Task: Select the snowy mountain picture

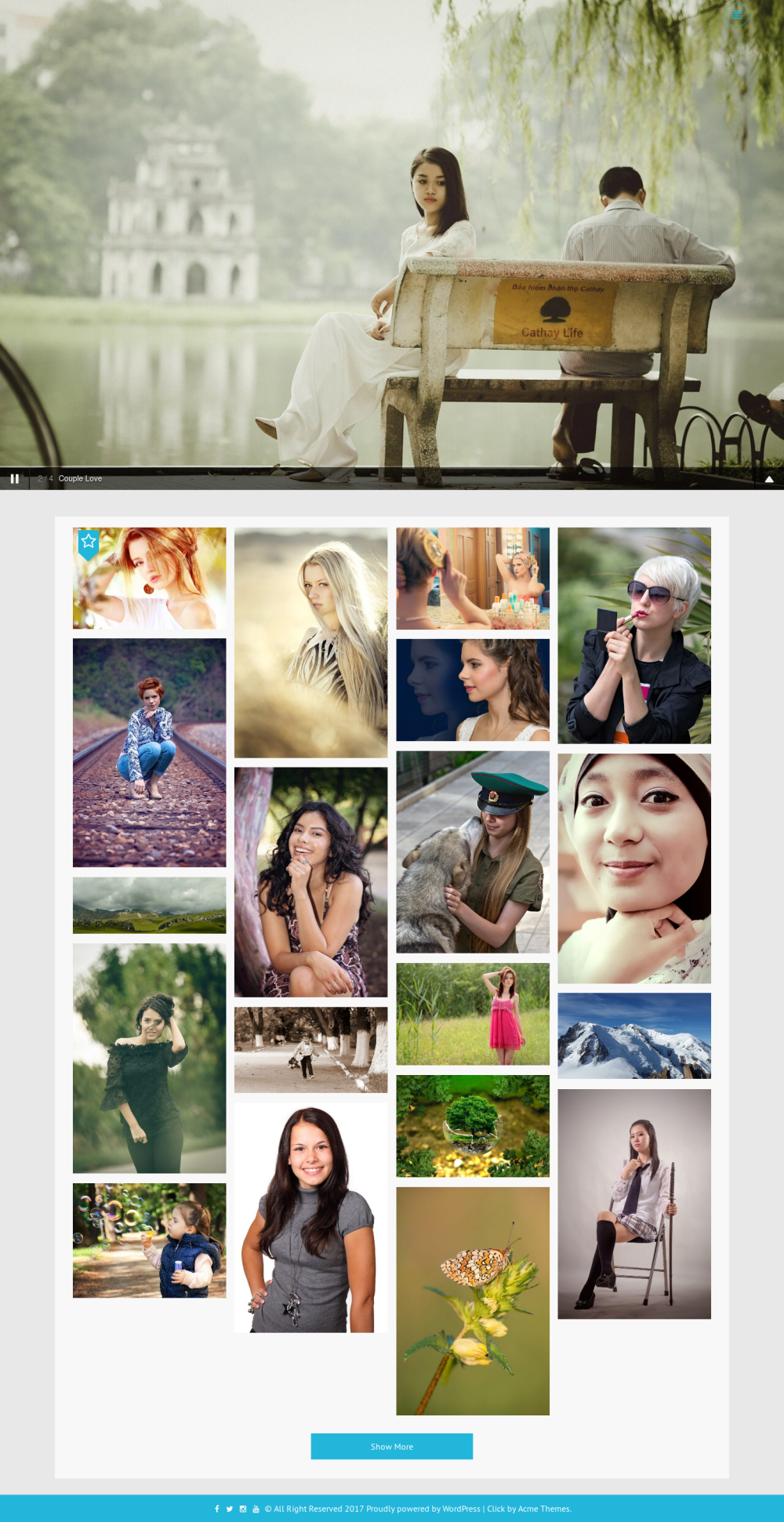Action: coord(633,1035)
